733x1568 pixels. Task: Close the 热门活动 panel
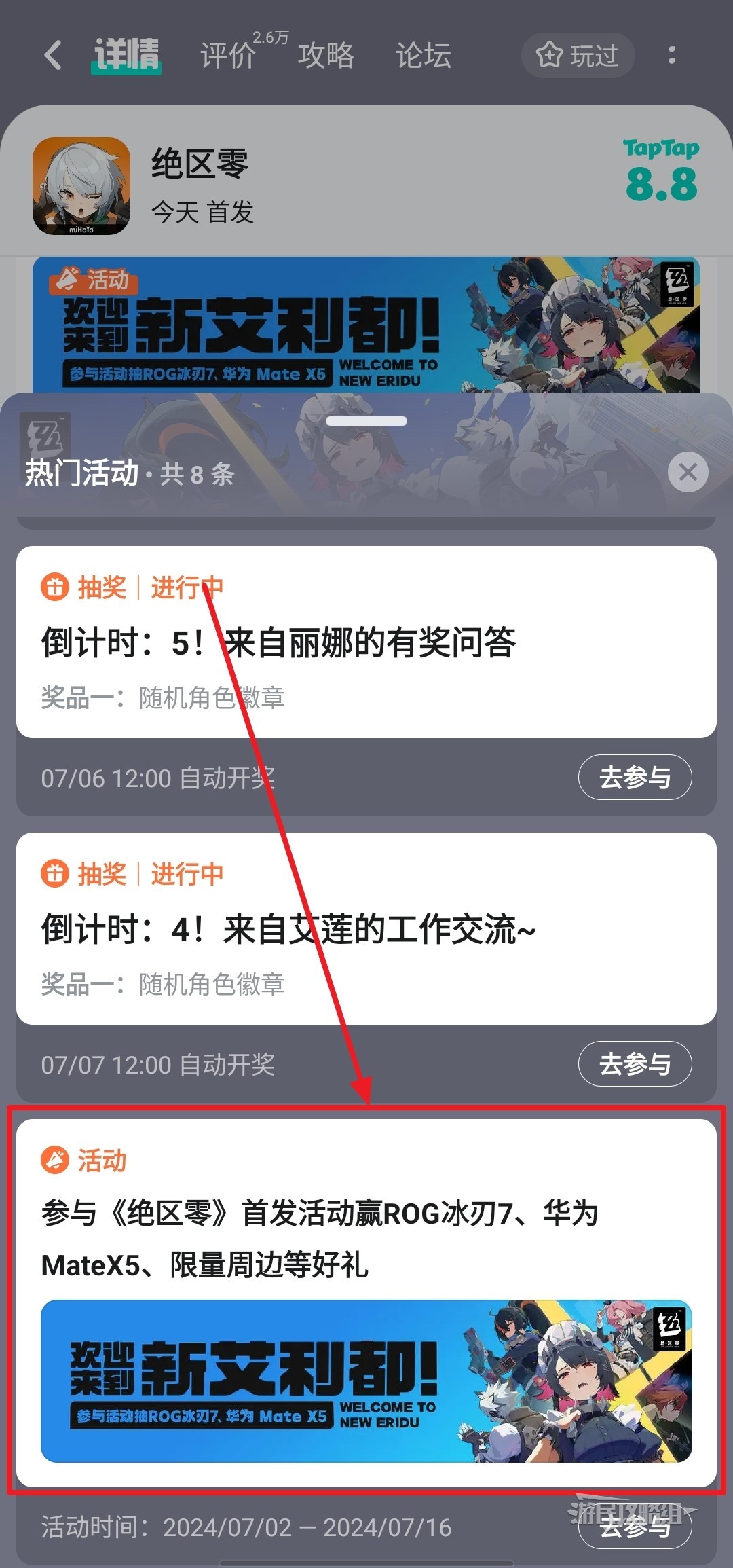pos(688,472)
